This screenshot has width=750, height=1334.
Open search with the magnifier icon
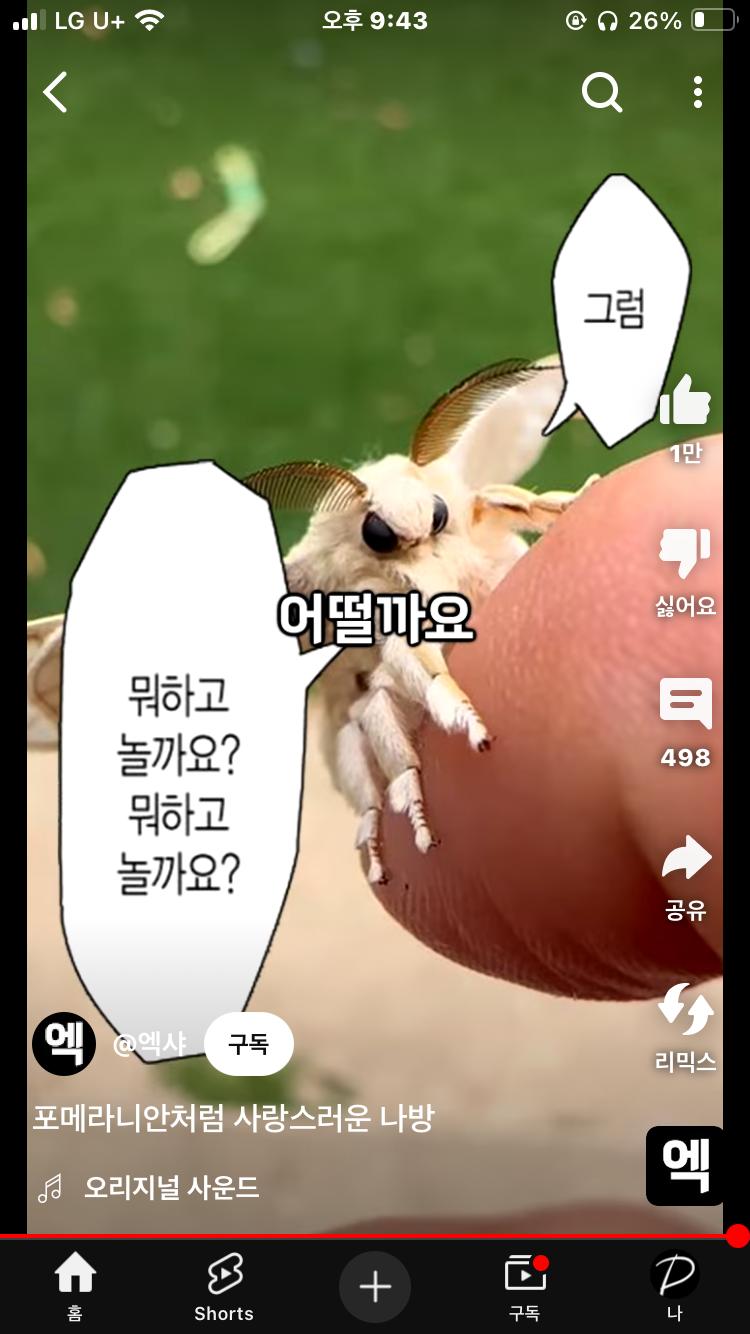point(601,93)
